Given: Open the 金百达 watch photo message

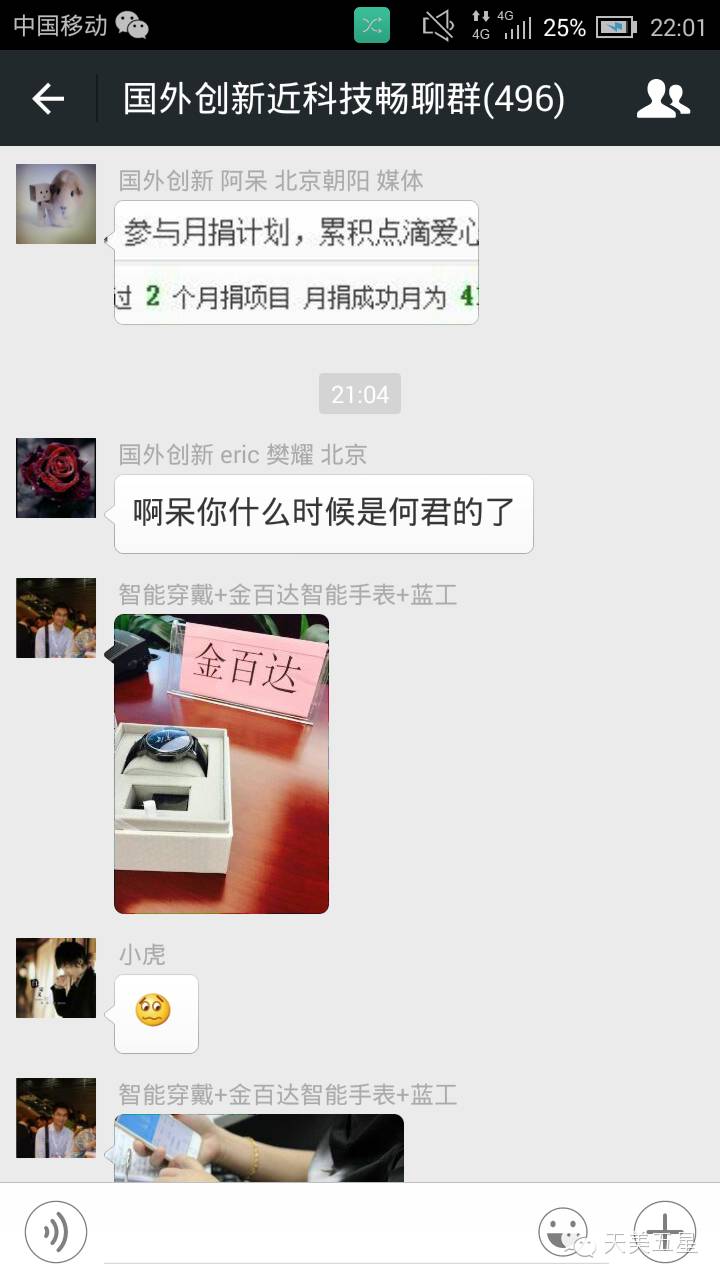Looking at the screenshot, I should [222, 763].
